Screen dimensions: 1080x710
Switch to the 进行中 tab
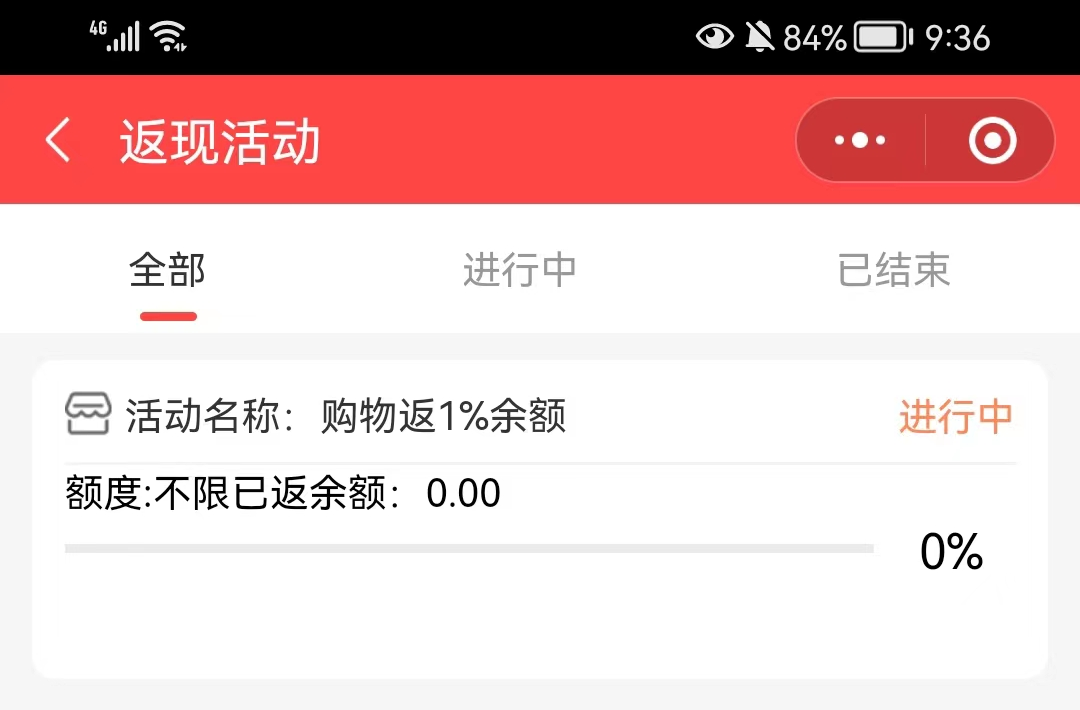point(520,271)
